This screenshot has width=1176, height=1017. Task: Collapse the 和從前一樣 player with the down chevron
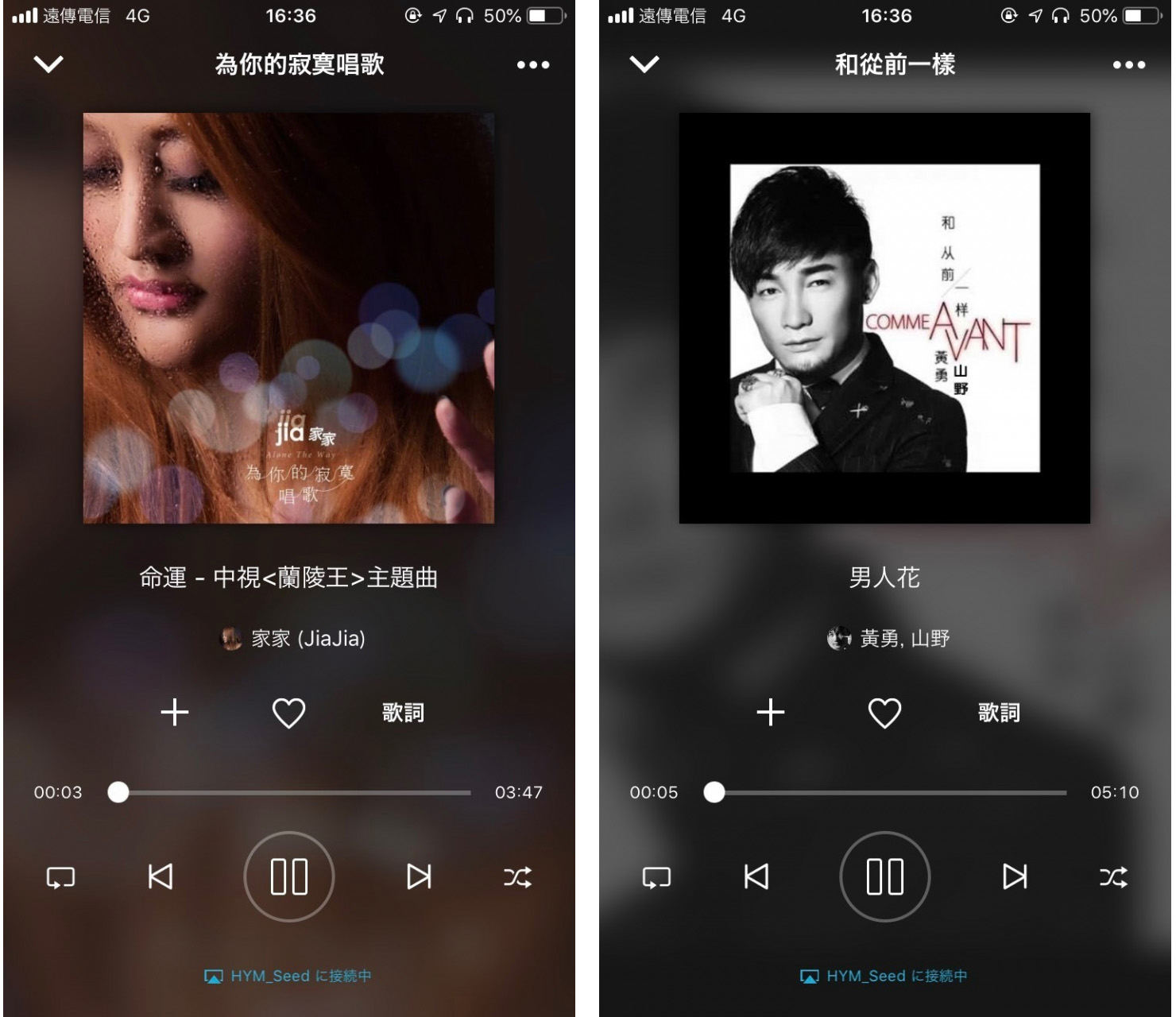click(x=644, y=64)
